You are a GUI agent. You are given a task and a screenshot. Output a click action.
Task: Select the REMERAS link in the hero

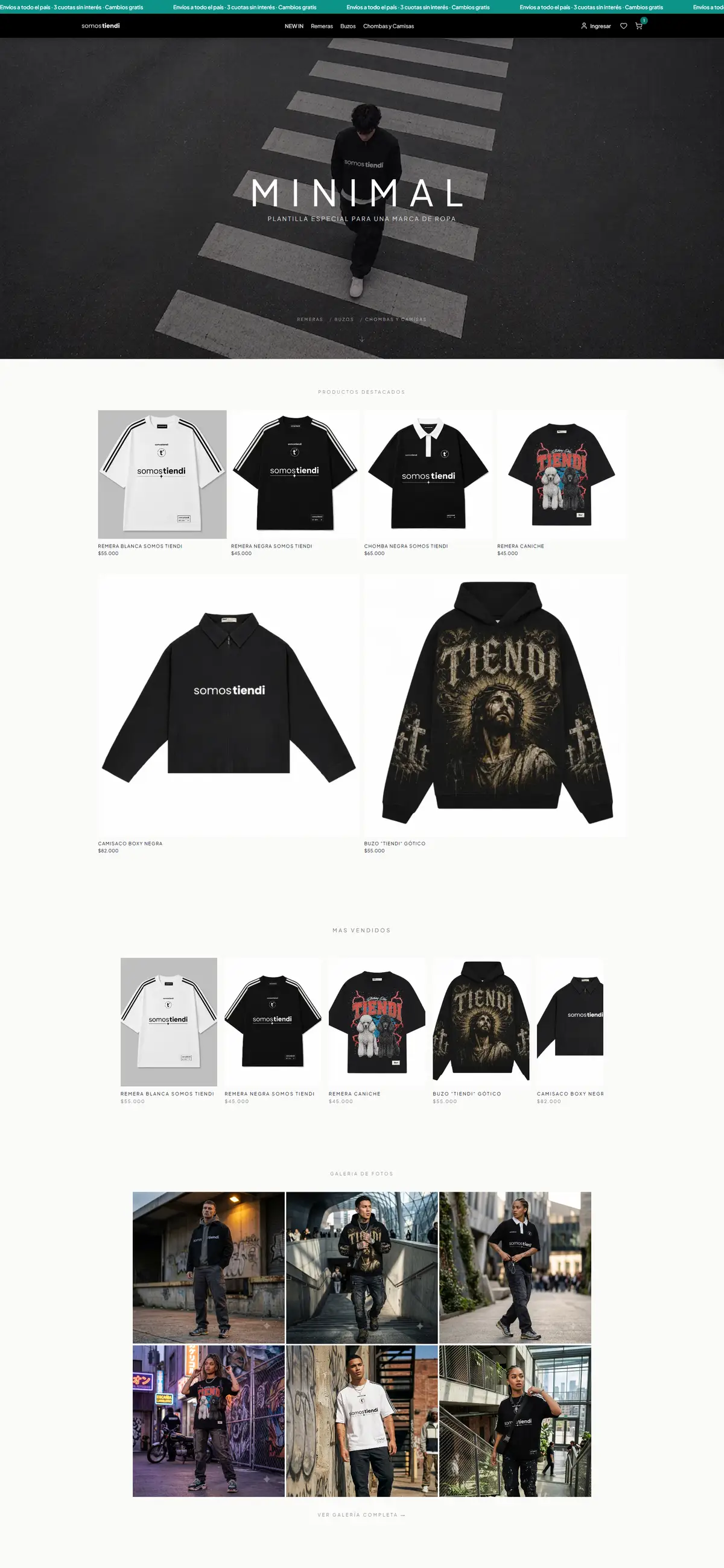tap(310, 320)
